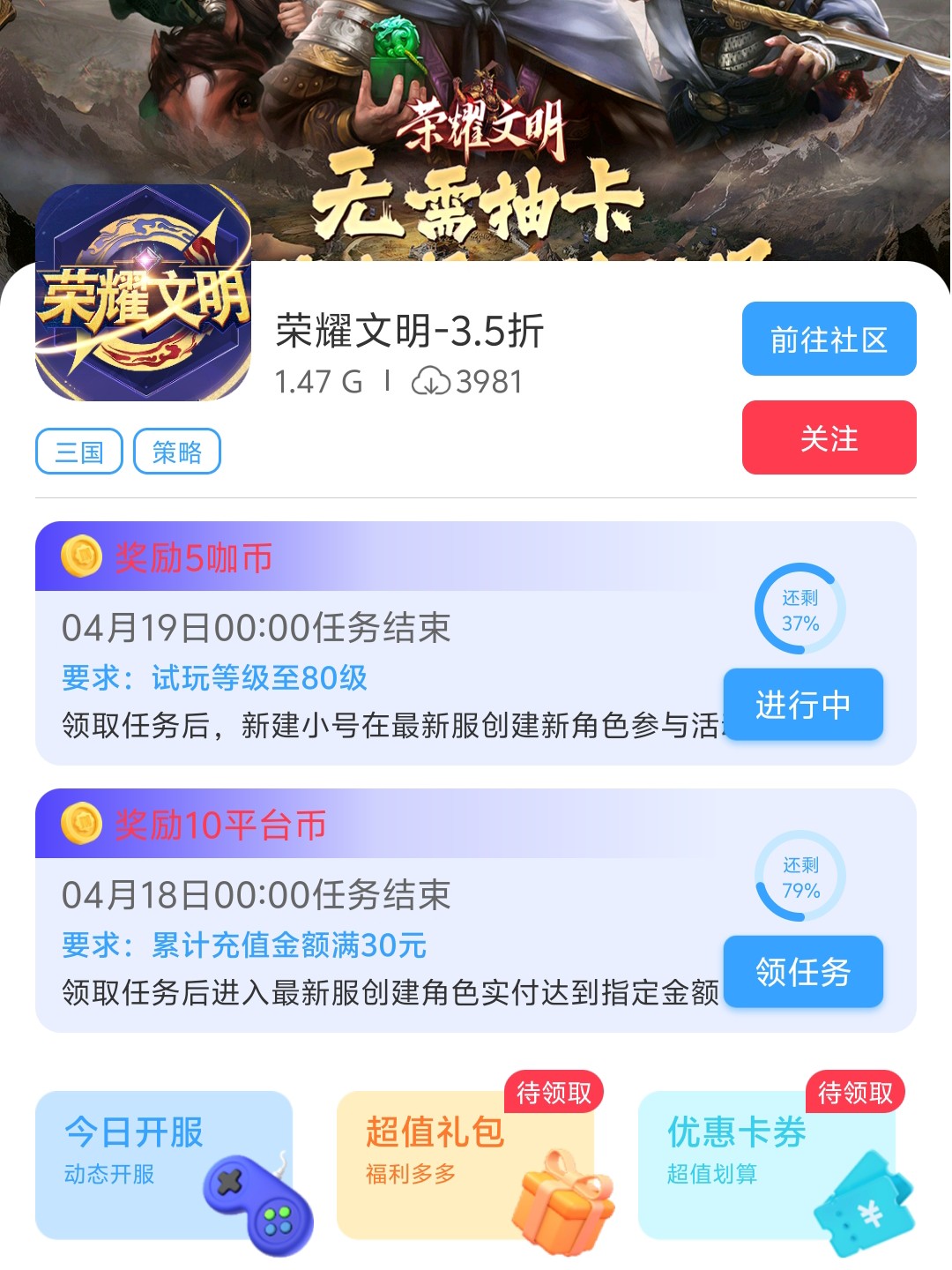Select the 策略 tag chip
The height and width of the screenshot is (1270, 952).
[176, 452]
